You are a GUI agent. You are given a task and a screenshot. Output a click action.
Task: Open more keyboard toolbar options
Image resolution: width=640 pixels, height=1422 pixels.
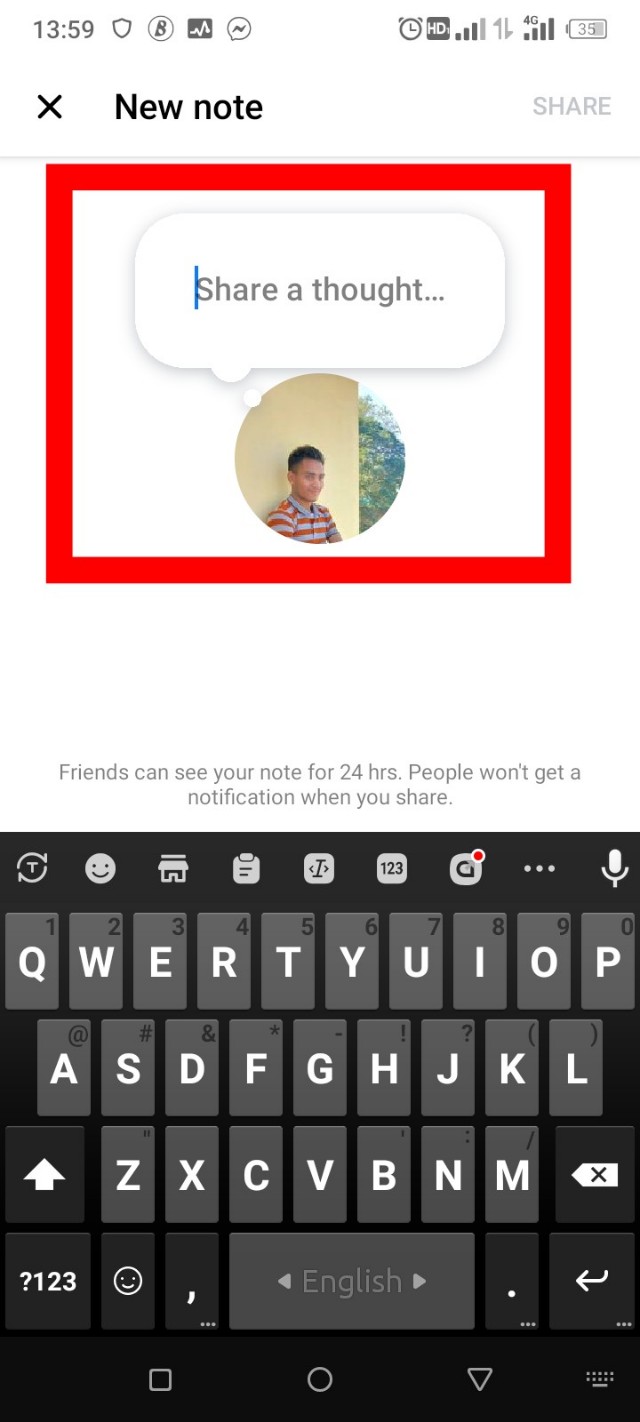tap(539, 868)
